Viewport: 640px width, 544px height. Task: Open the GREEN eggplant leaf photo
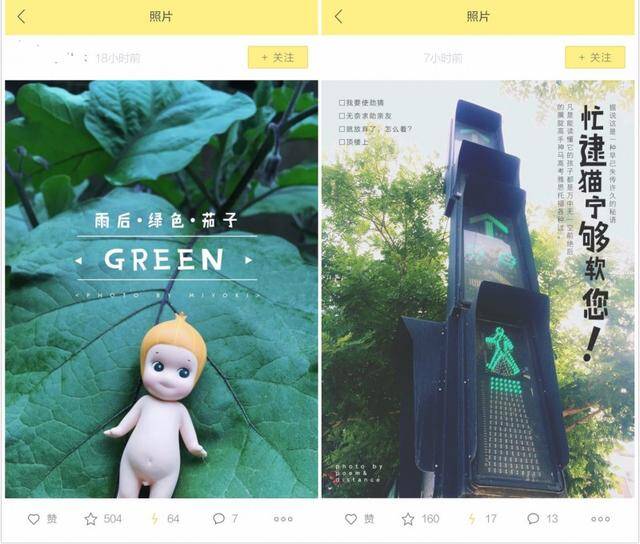161,289
